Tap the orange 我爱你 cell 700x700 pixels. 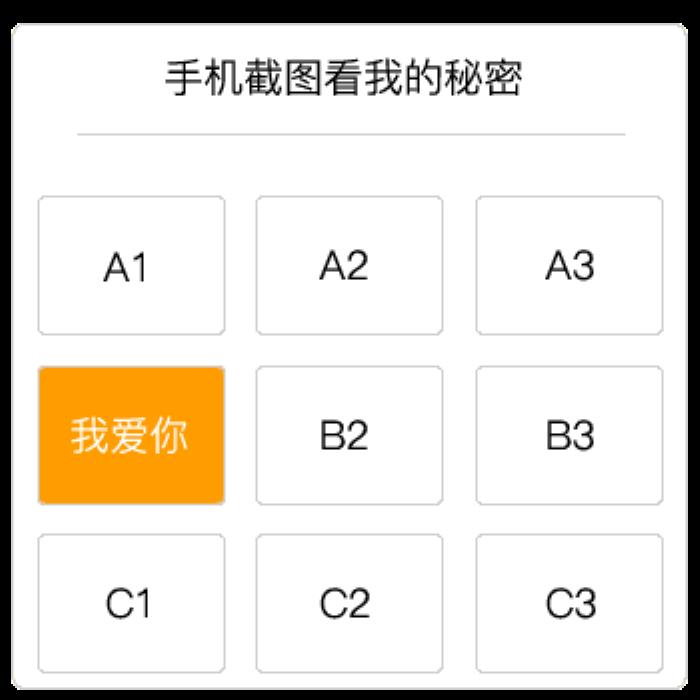131,436
